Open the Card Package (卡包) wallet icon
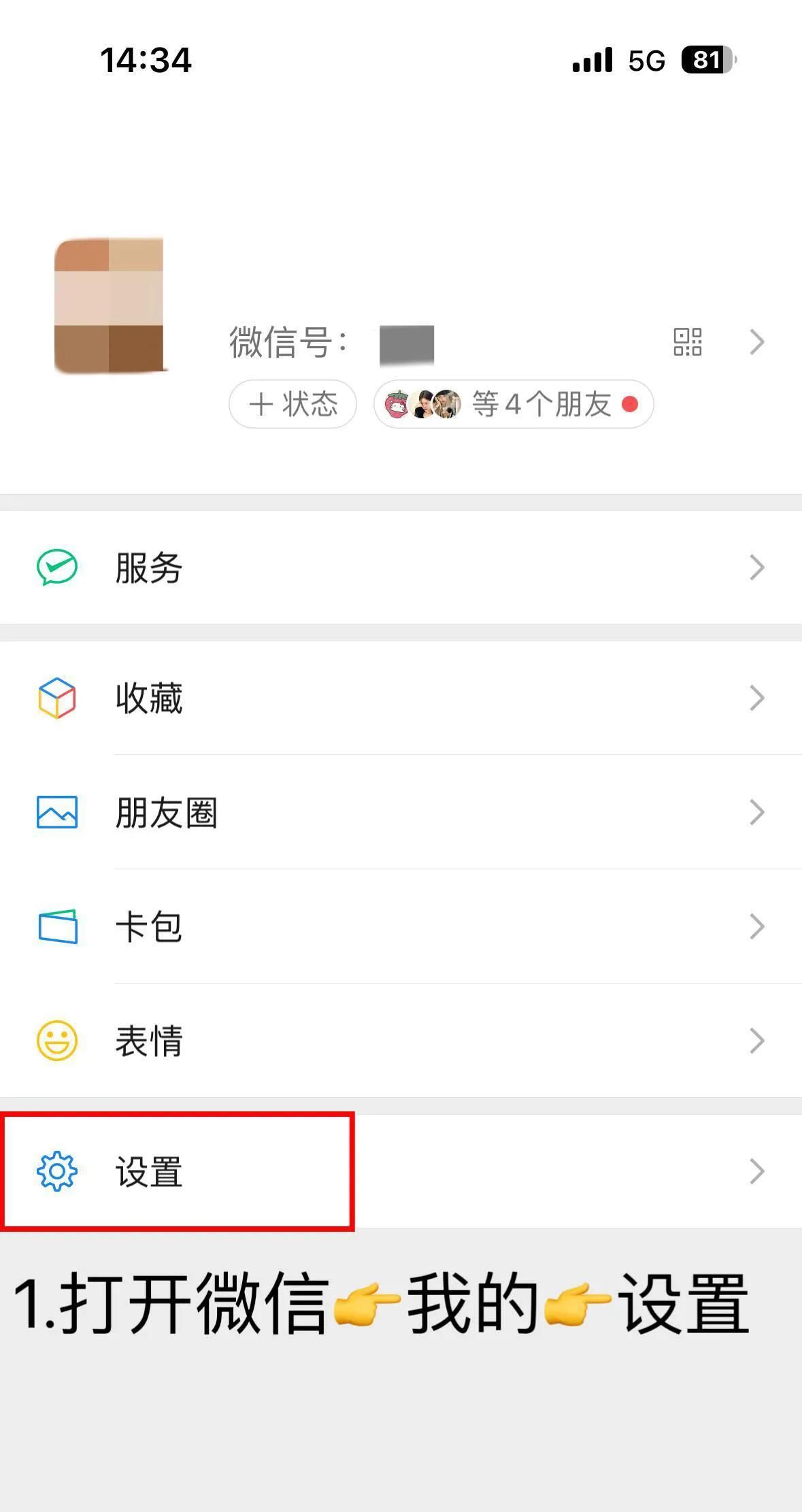Image resolution: width=802 pixels, height=1512 pixels. point(56,926)
